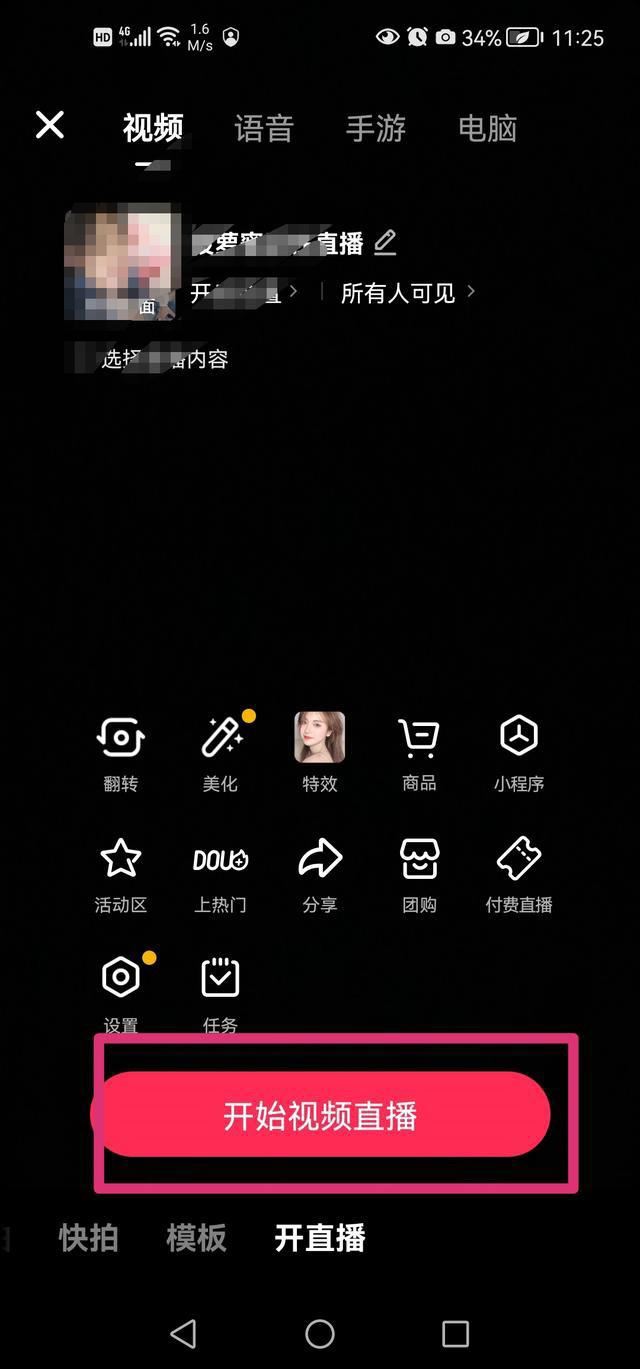Share the live stream via 分享
The height and width of the screenshot is (1369, 640).
click(x=320, y=872)
